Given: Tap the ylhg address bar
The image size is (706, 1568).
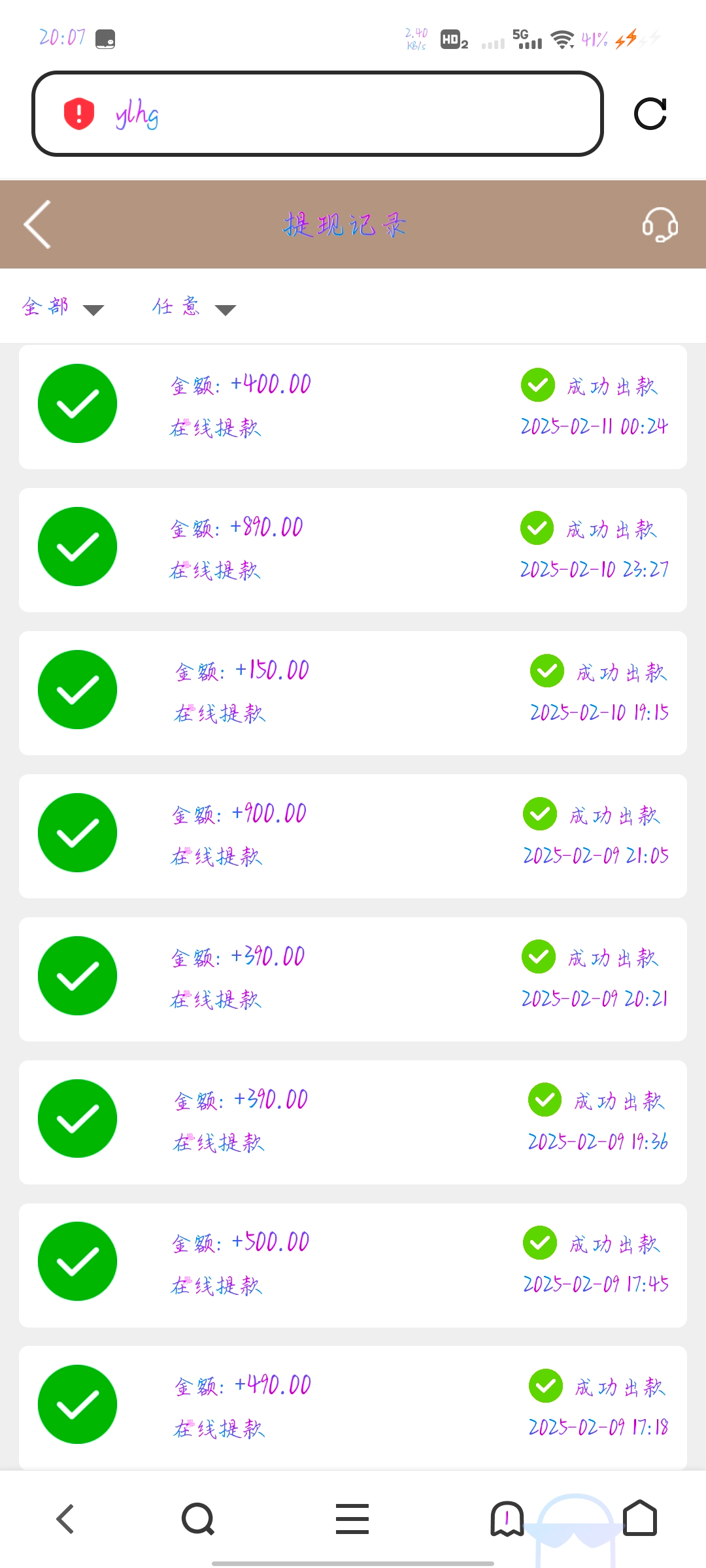Looking at the screenshot, I should [317, 114].
